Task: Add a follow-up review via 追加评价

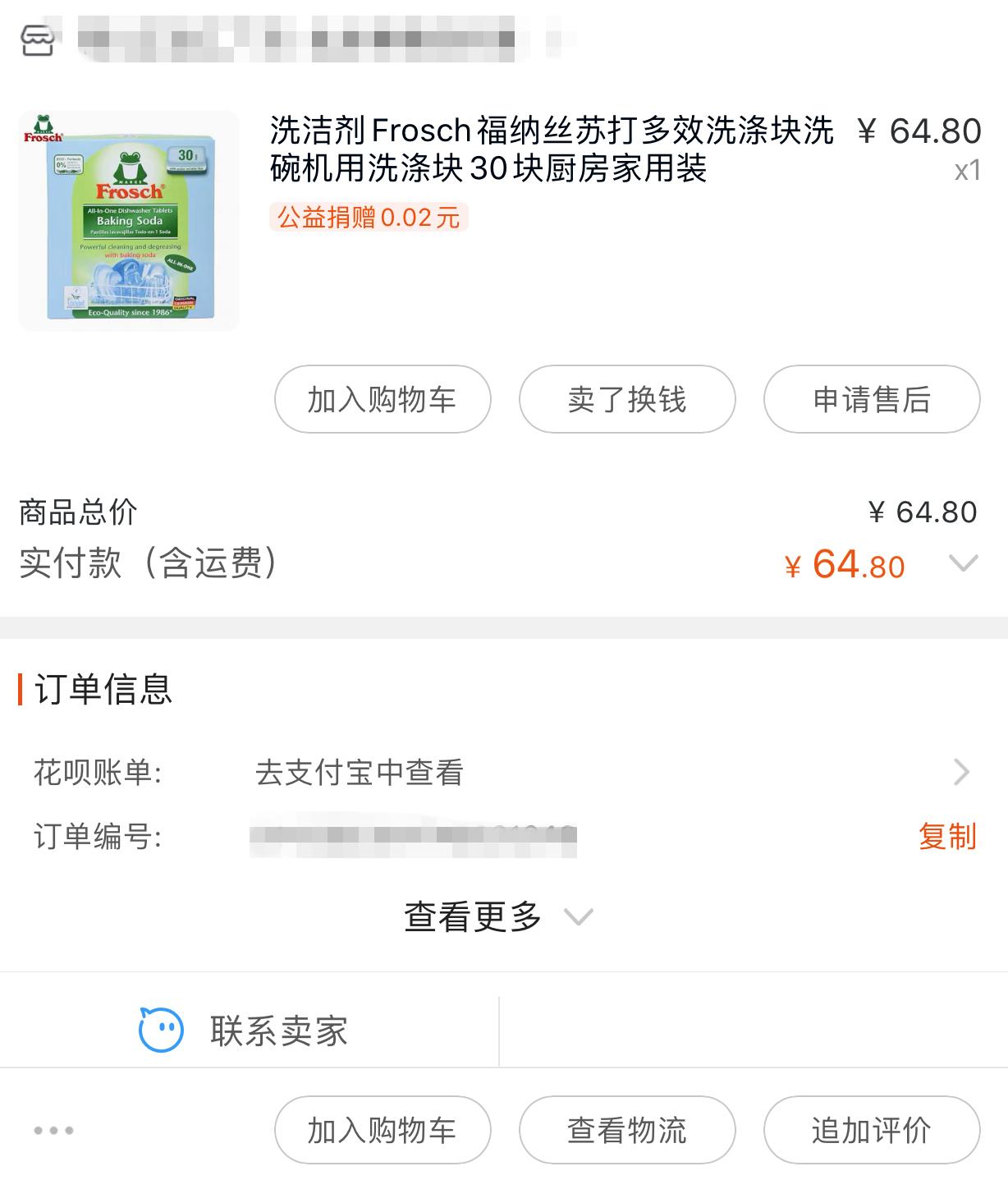Action: [873, 1131]
